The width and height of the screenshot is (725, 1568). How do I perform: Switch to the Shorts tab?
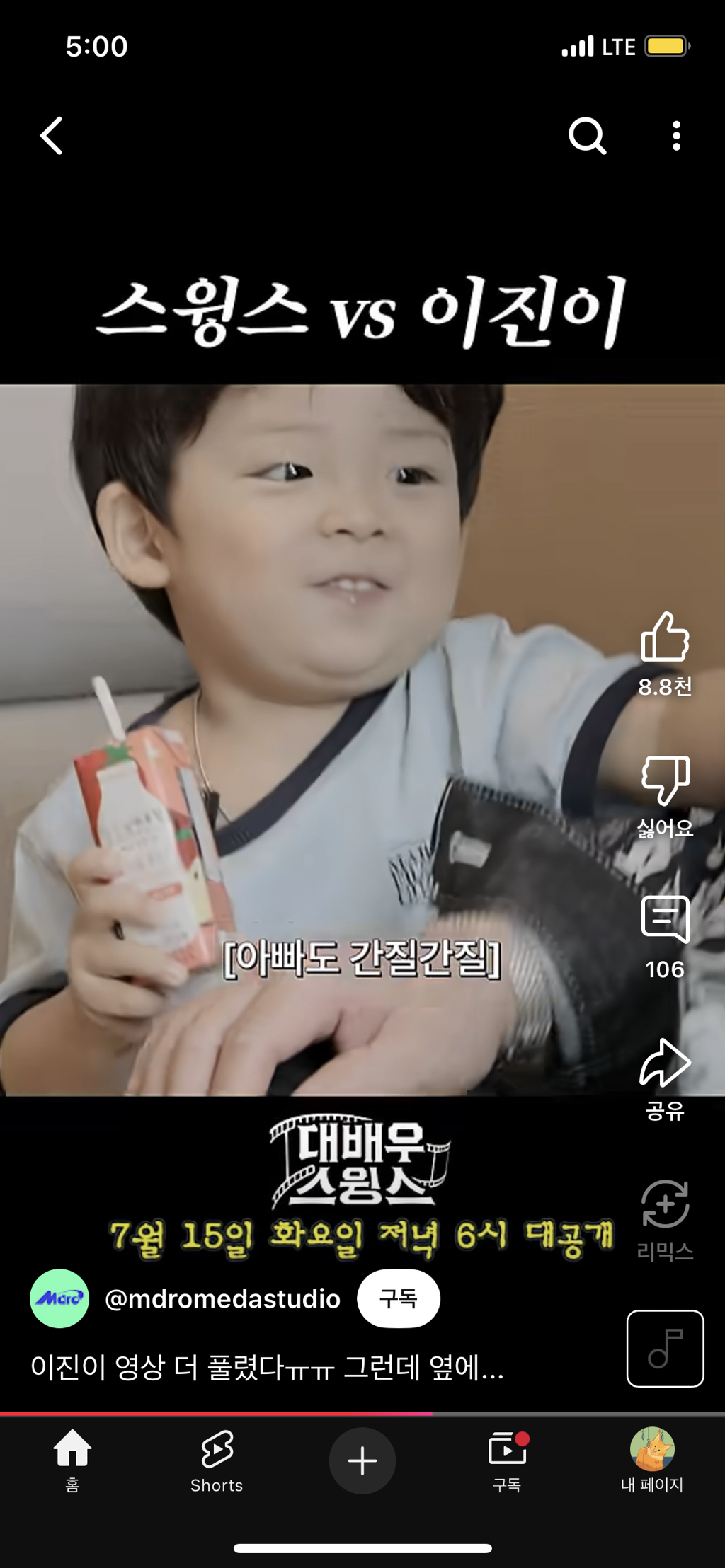click(x=217, y=1460)
